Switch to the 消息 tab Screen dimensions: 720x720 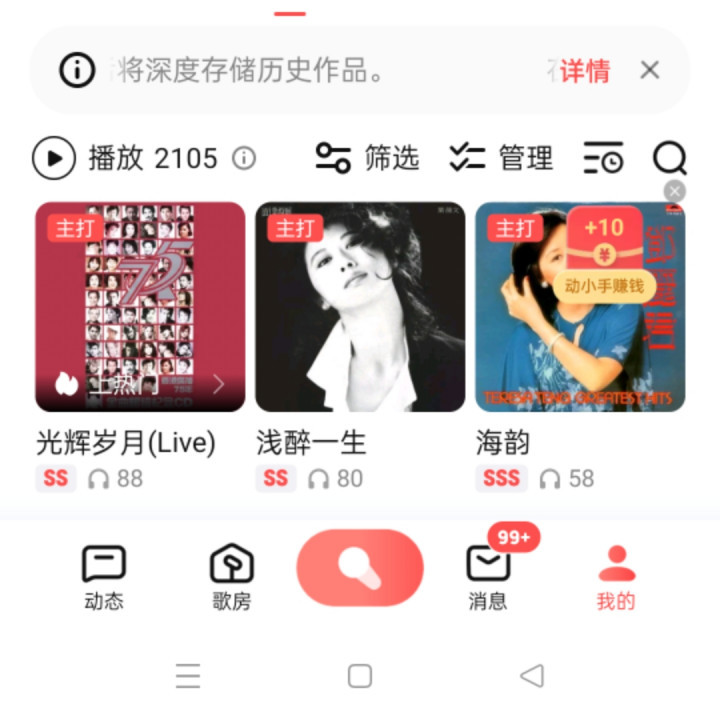point(488,578)
